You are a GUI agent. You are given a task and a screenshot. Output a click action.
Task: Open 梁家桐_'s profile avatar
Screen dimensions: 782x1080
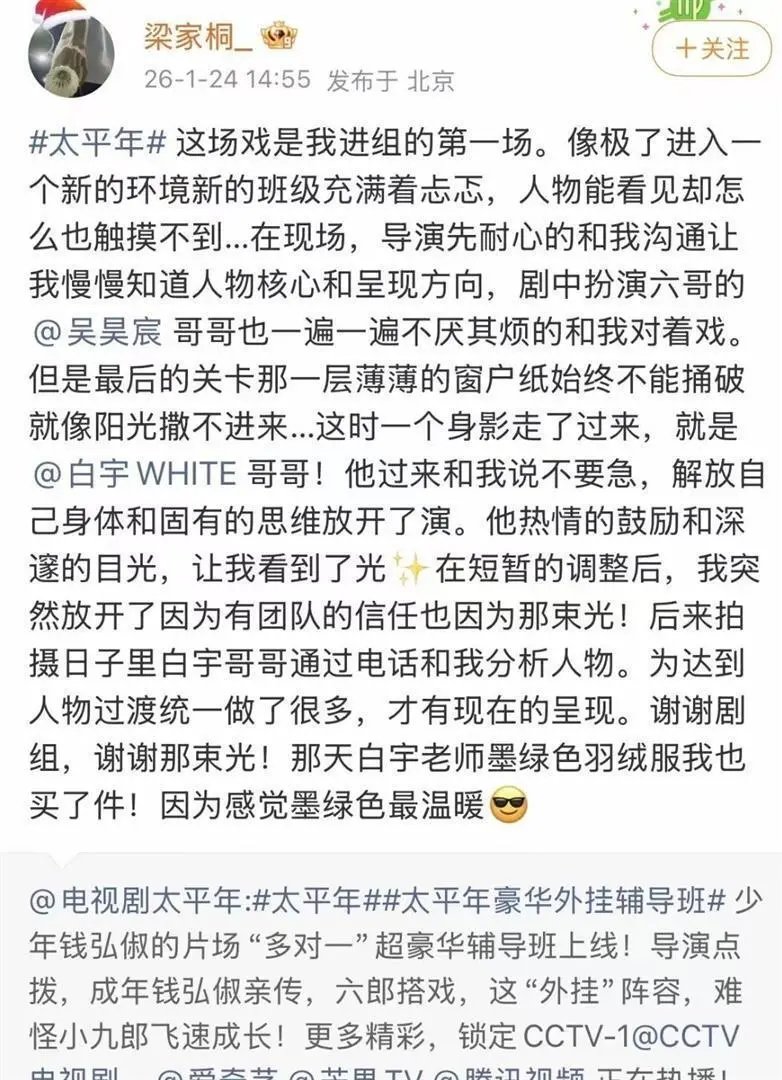point(70,55)
